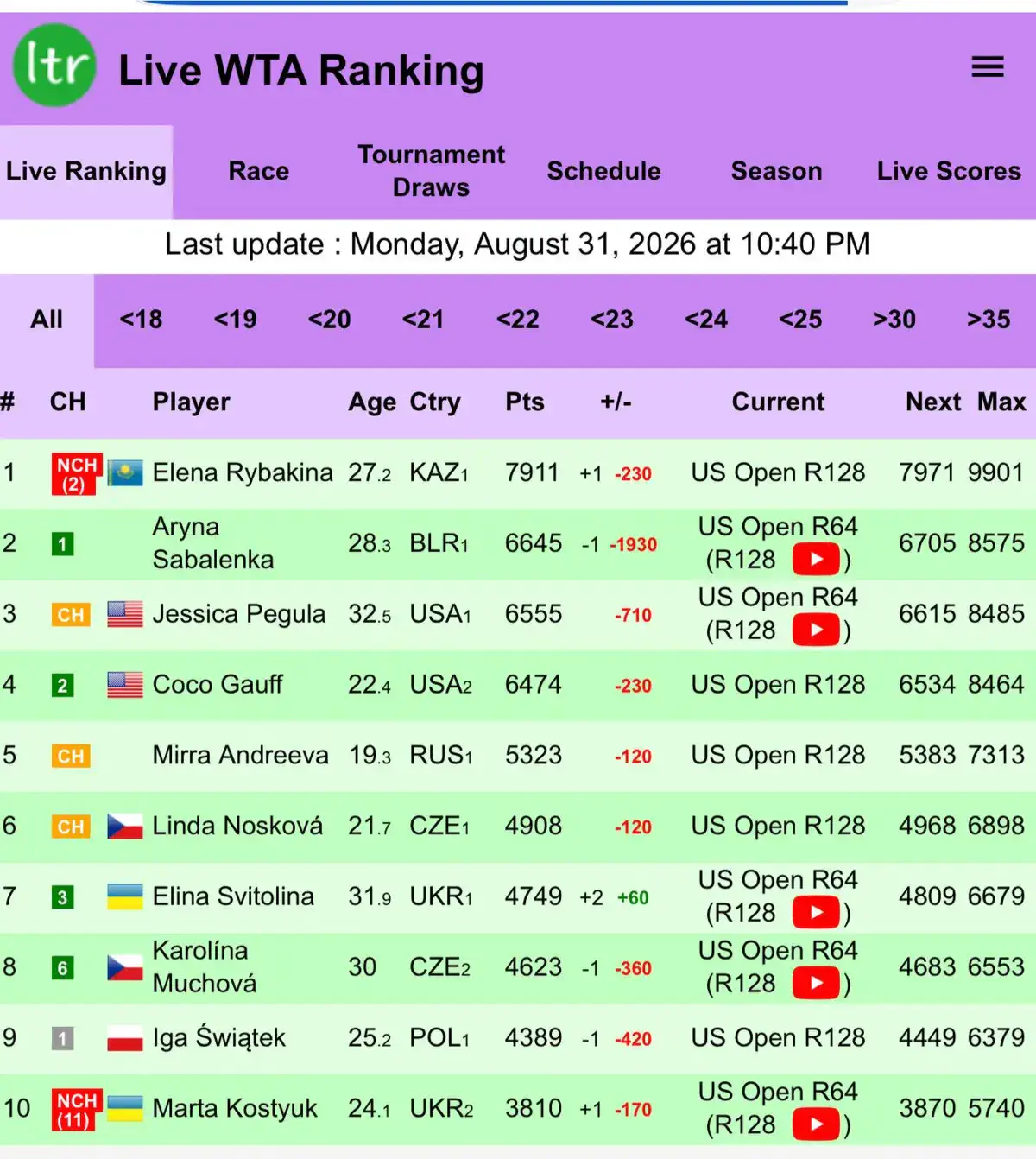Viewport: 1036px width, 1159px height.
Task: Open Karolína Muchová's R128 video
Action: click(816, 984)
